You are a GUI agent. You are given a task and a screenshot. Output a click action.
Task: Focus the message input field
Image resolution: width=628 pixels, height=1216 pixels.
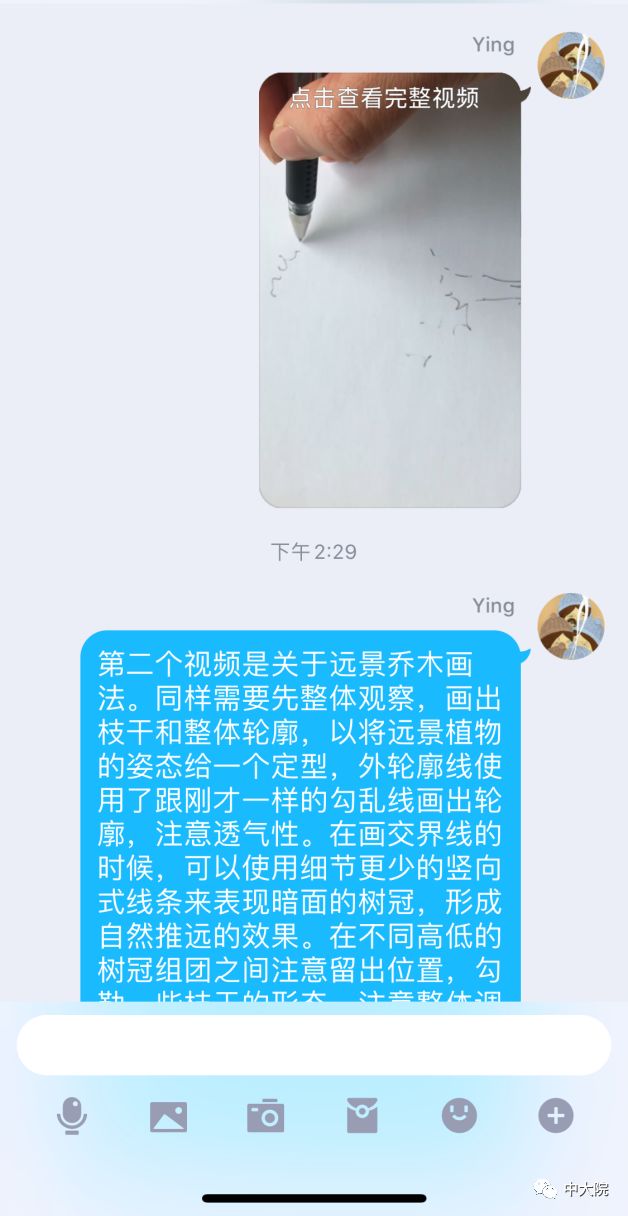click(x=314, y=1045)
